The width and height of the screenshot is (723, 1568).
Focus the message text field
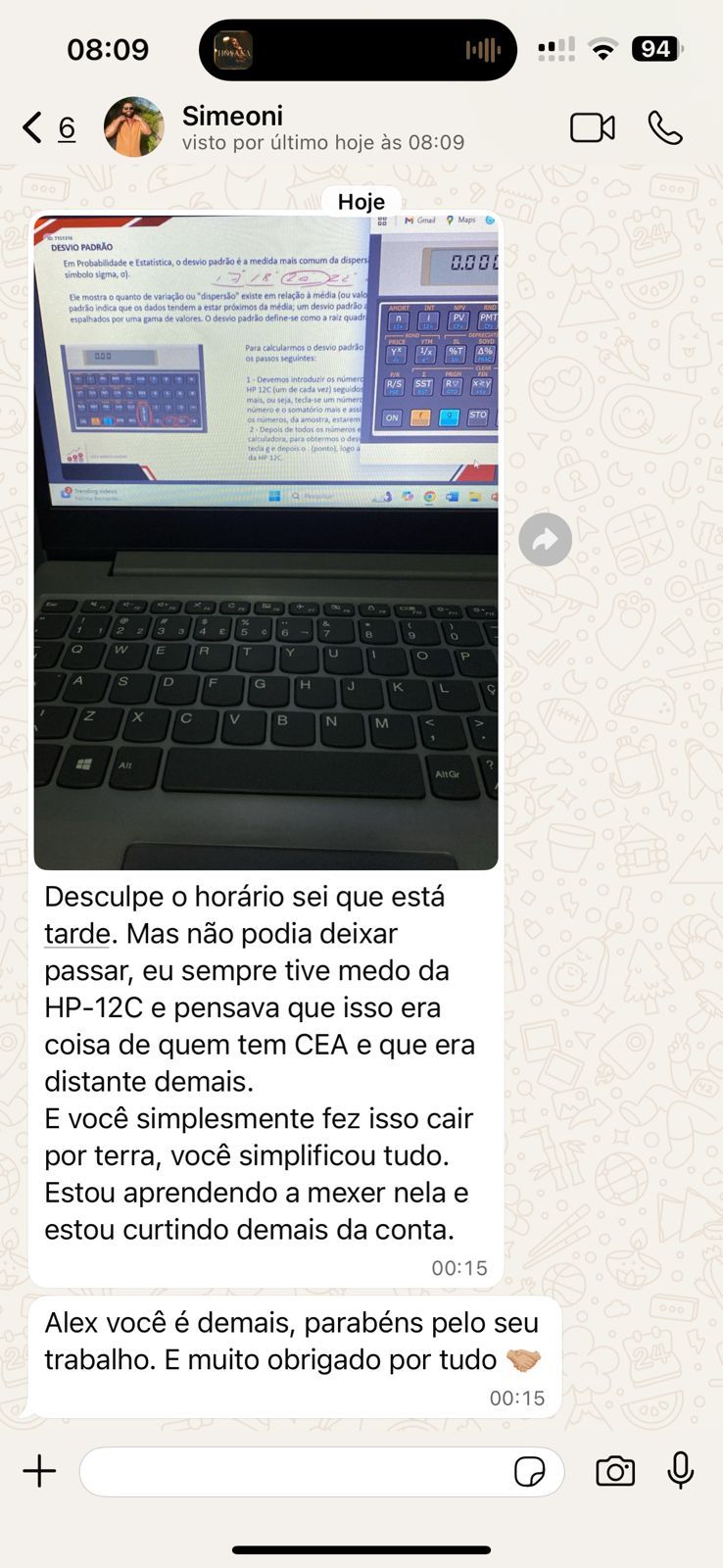pos(294,1471)
